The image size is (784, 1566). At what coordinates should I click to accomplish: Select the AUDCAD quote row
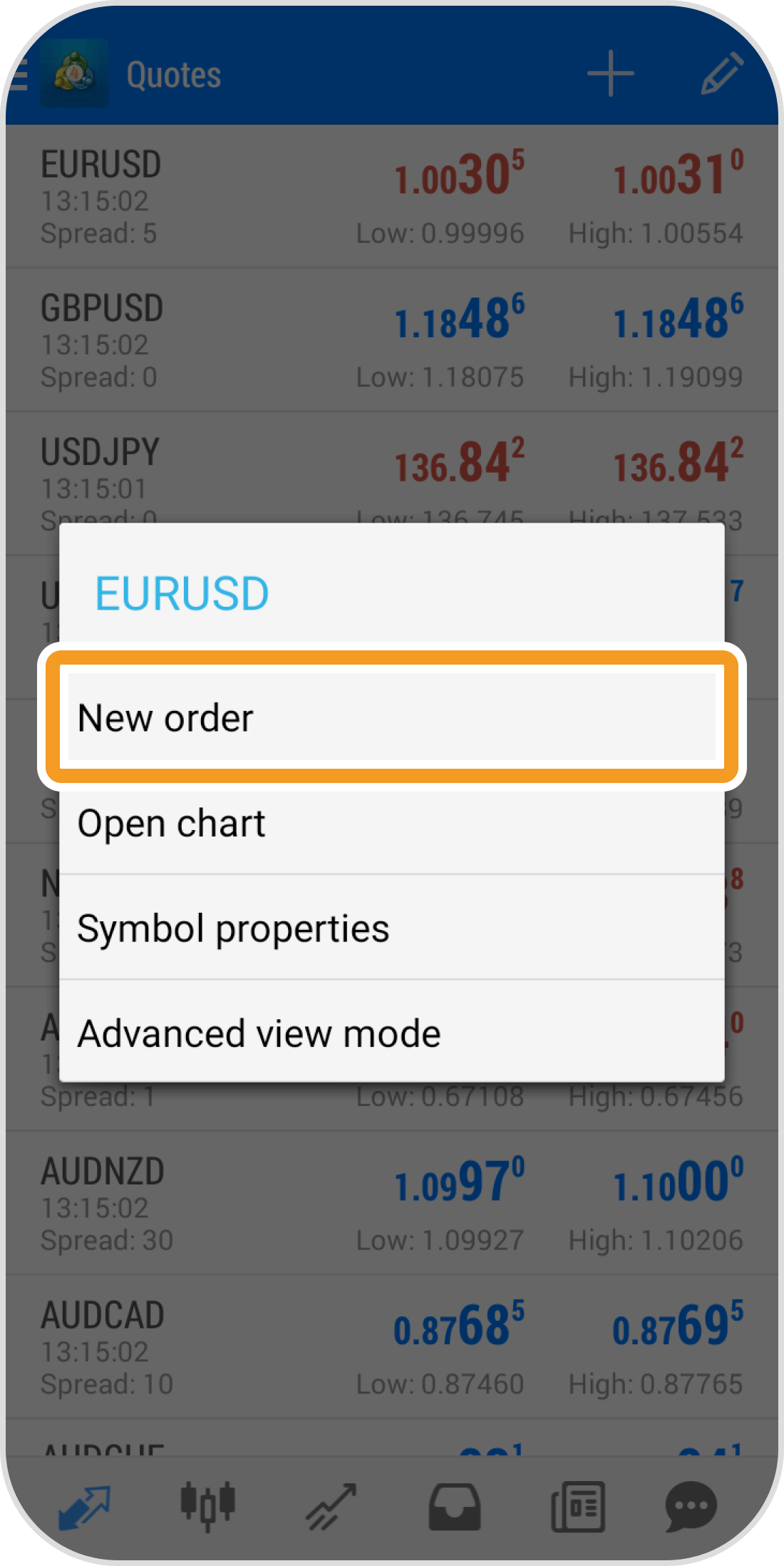[391, 1347]
